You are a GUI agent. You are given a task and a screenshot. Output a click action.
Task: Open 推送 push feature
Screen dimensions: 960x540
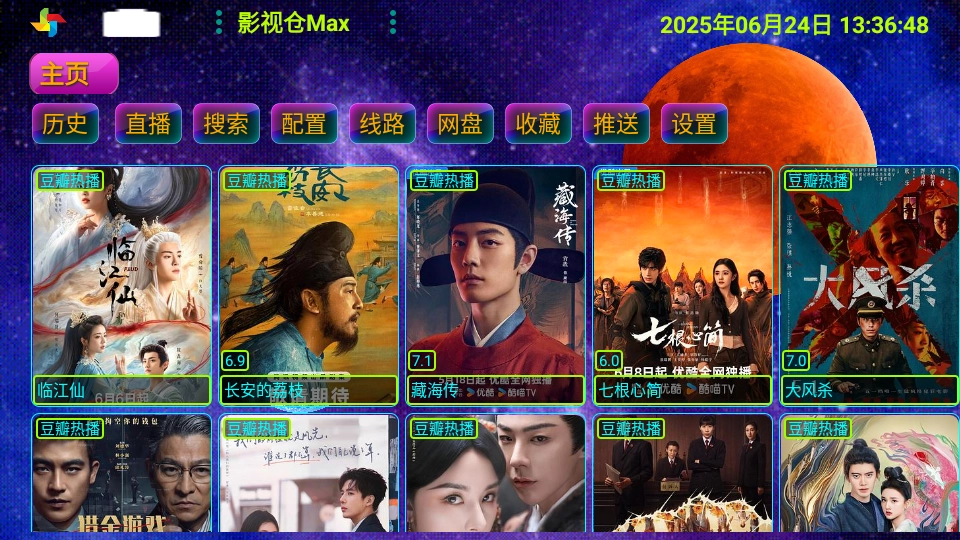616,124
